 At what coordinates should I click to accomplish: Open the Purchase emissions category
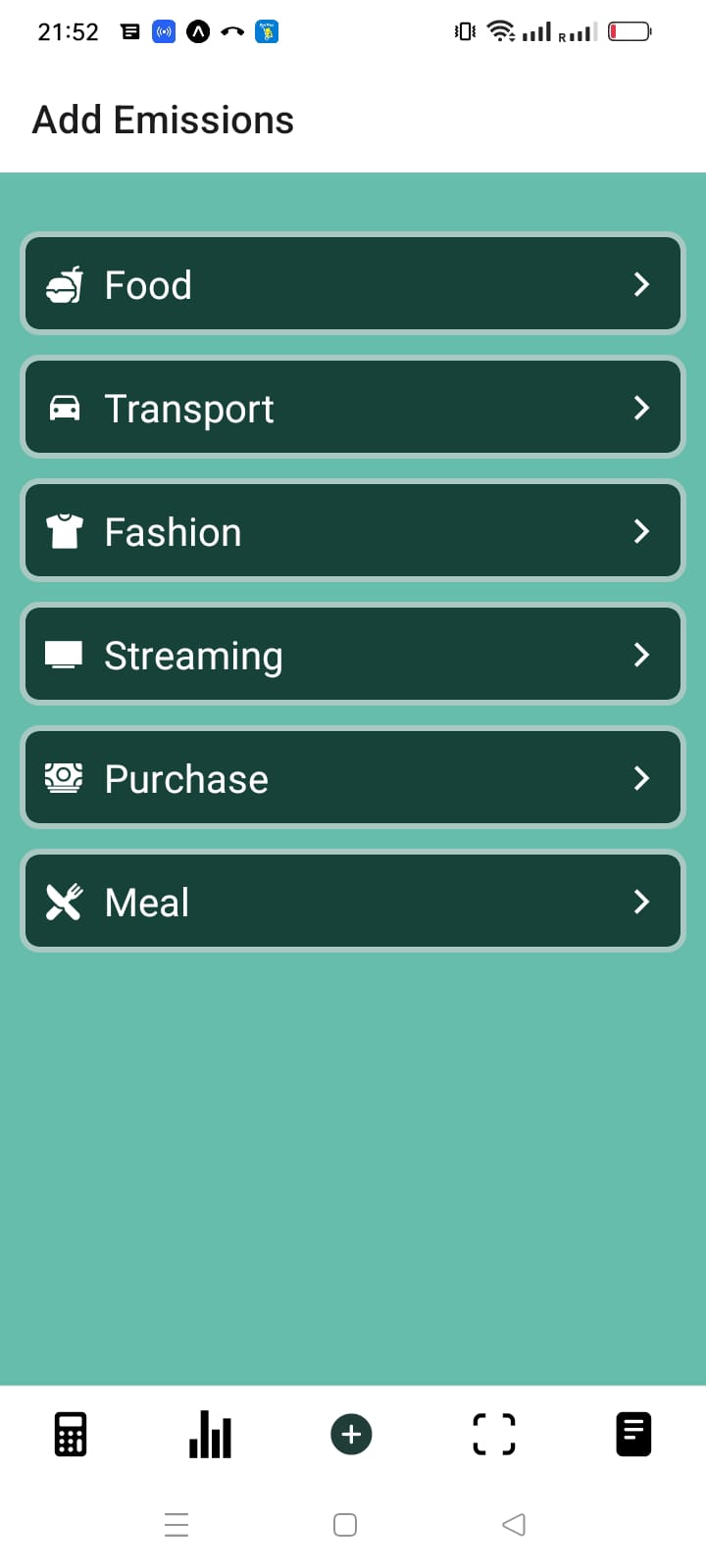353,778
